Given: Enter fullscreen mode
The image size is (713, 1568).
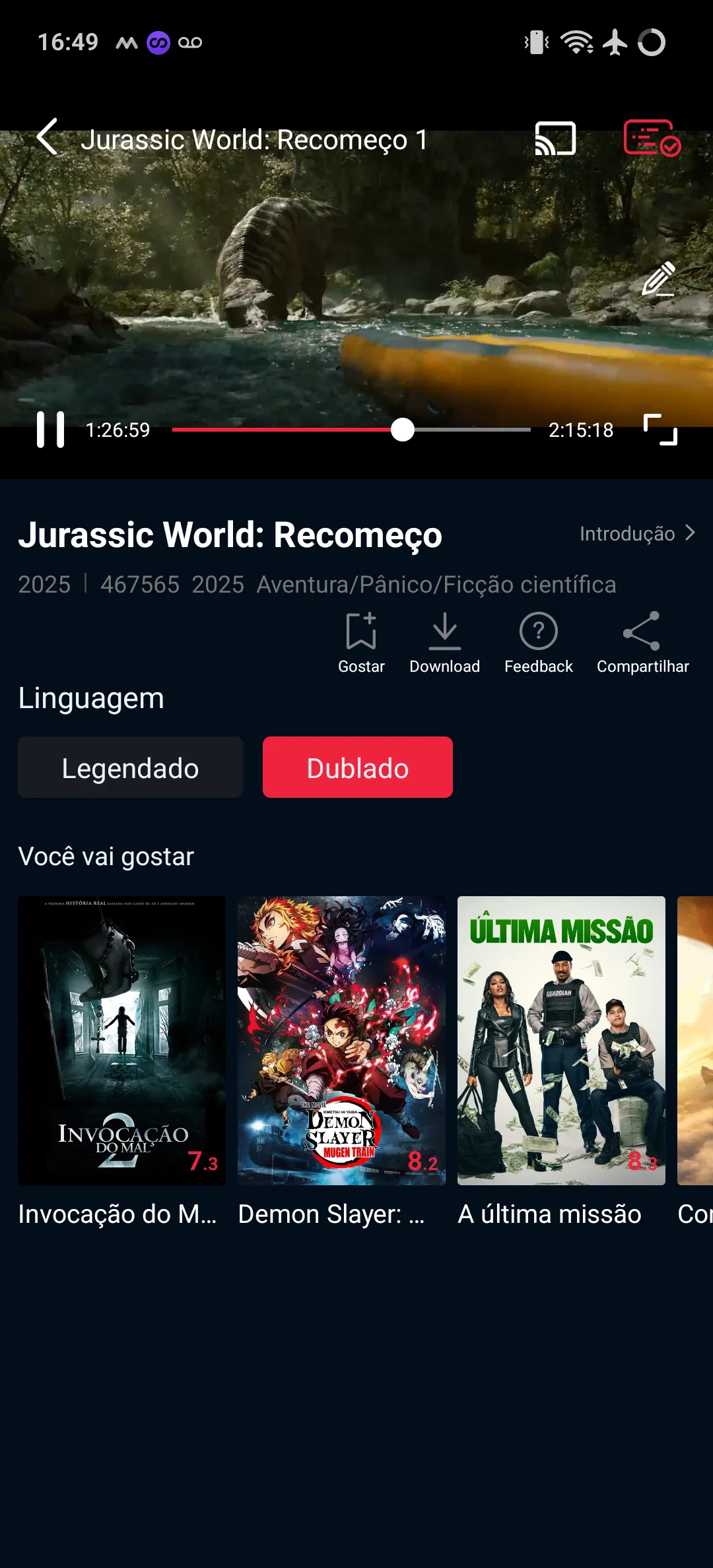Looking at the screenshot, I should pyautogui.click(x=660, y=430).
